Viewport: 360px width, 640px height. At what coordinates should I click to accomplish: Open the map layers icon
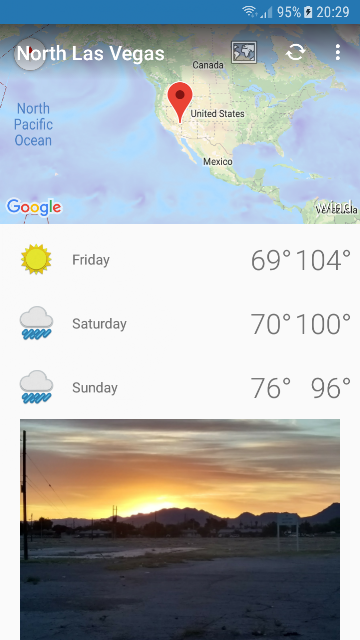[244, 52]
